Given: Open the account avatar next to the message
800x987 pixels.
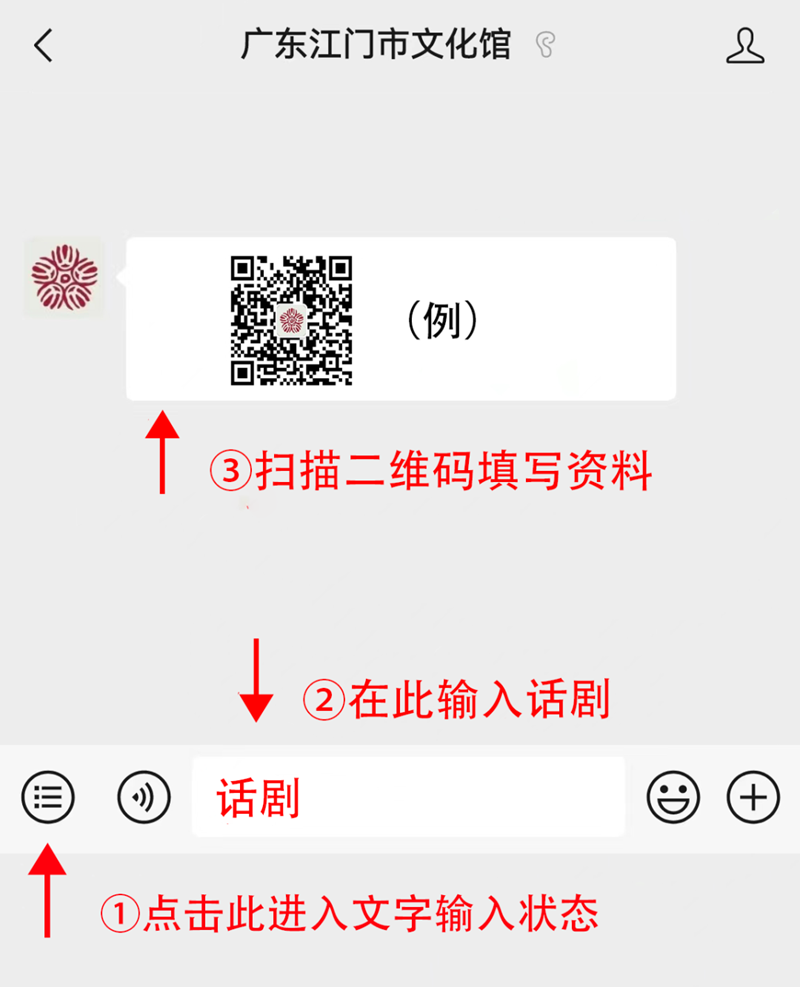Looking at the screenshot, I should pyautogui.click(x=62, y=277).
